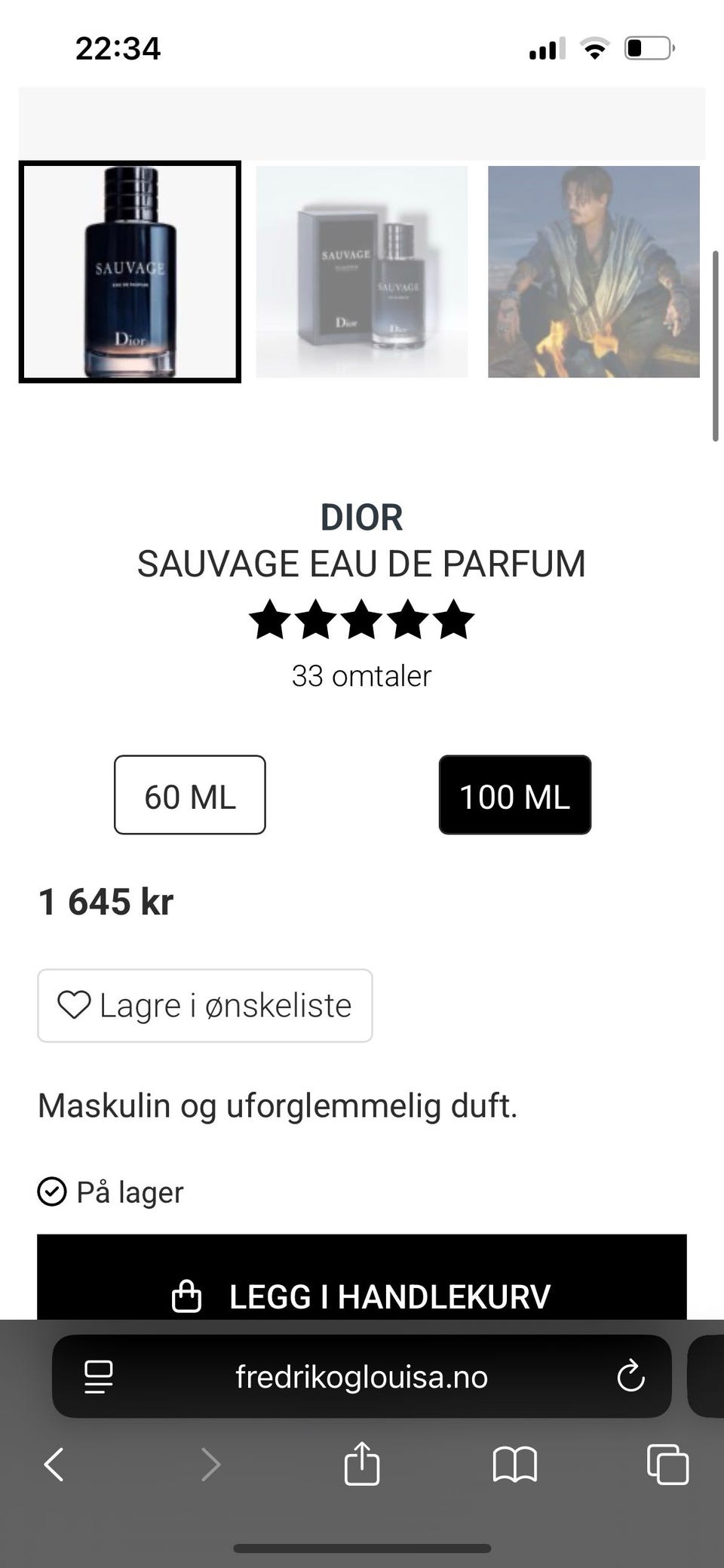Image resolution: width=724 pixels, height=1568 pixels.
Task: Tap the Safari share icon
Action: point(363,1465)
